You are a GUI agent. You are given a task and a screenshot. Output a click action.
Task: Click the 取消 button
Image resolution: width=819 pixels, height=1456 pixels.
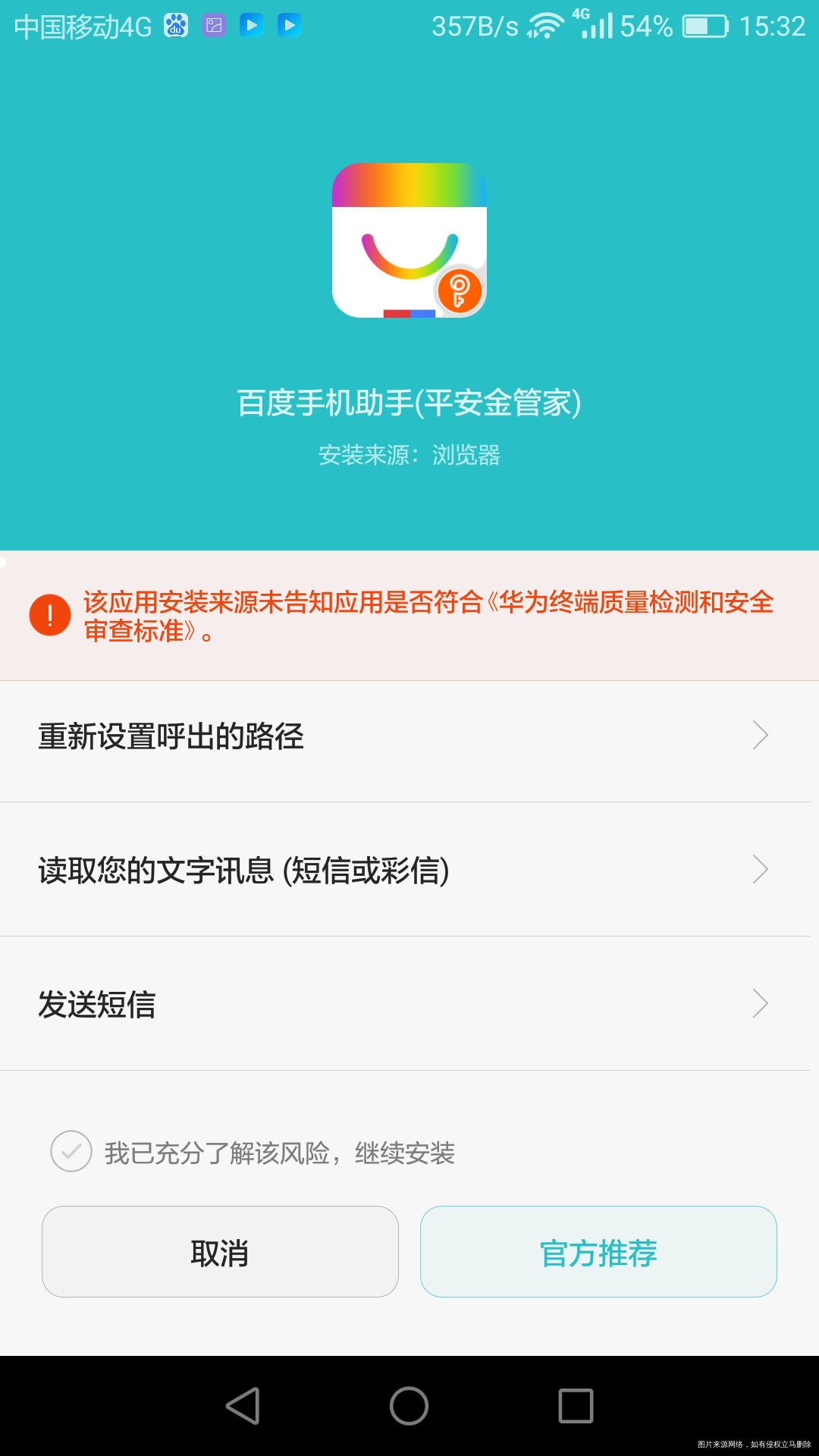tap(220, 1252)
